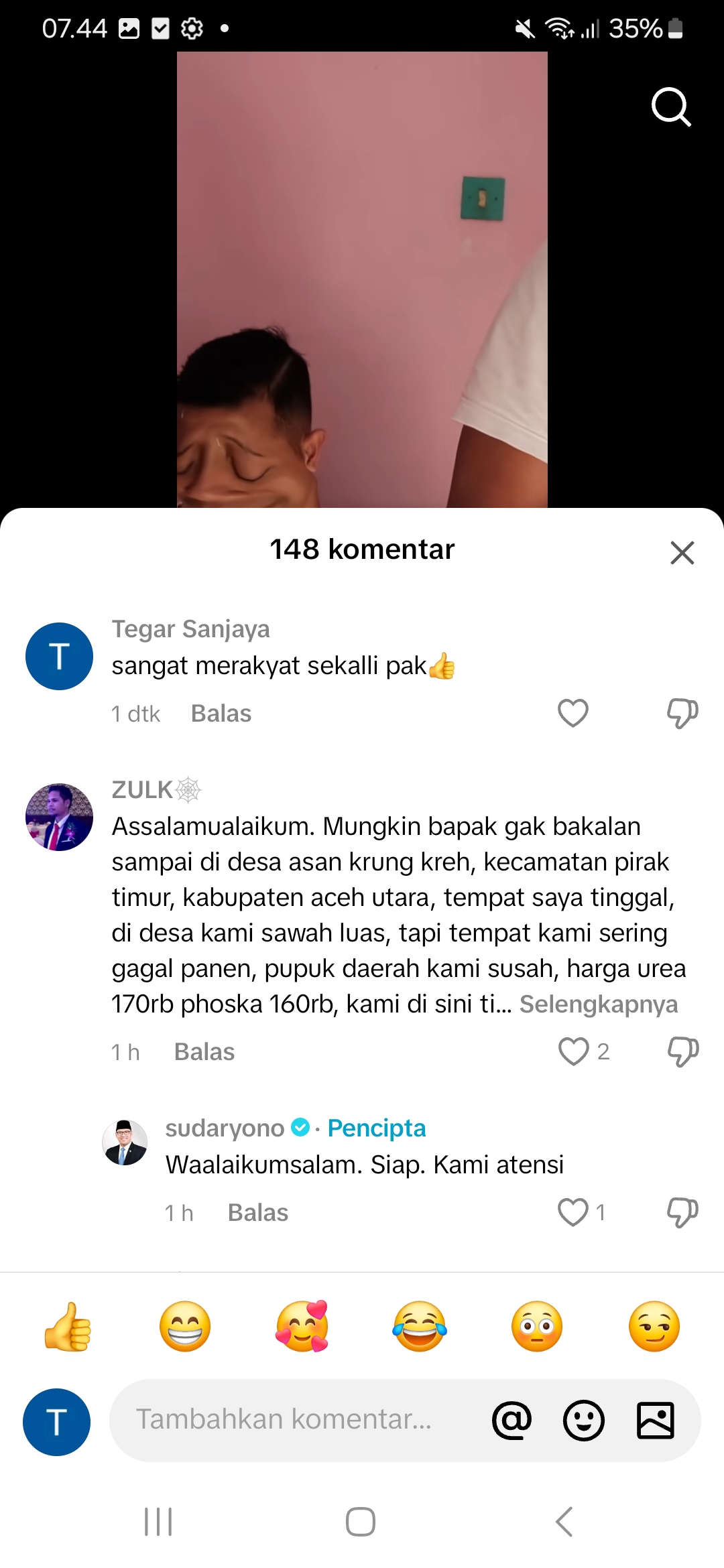
Task: Insert the laughing with tears emoji
Action: click(x=420, y=1327)
